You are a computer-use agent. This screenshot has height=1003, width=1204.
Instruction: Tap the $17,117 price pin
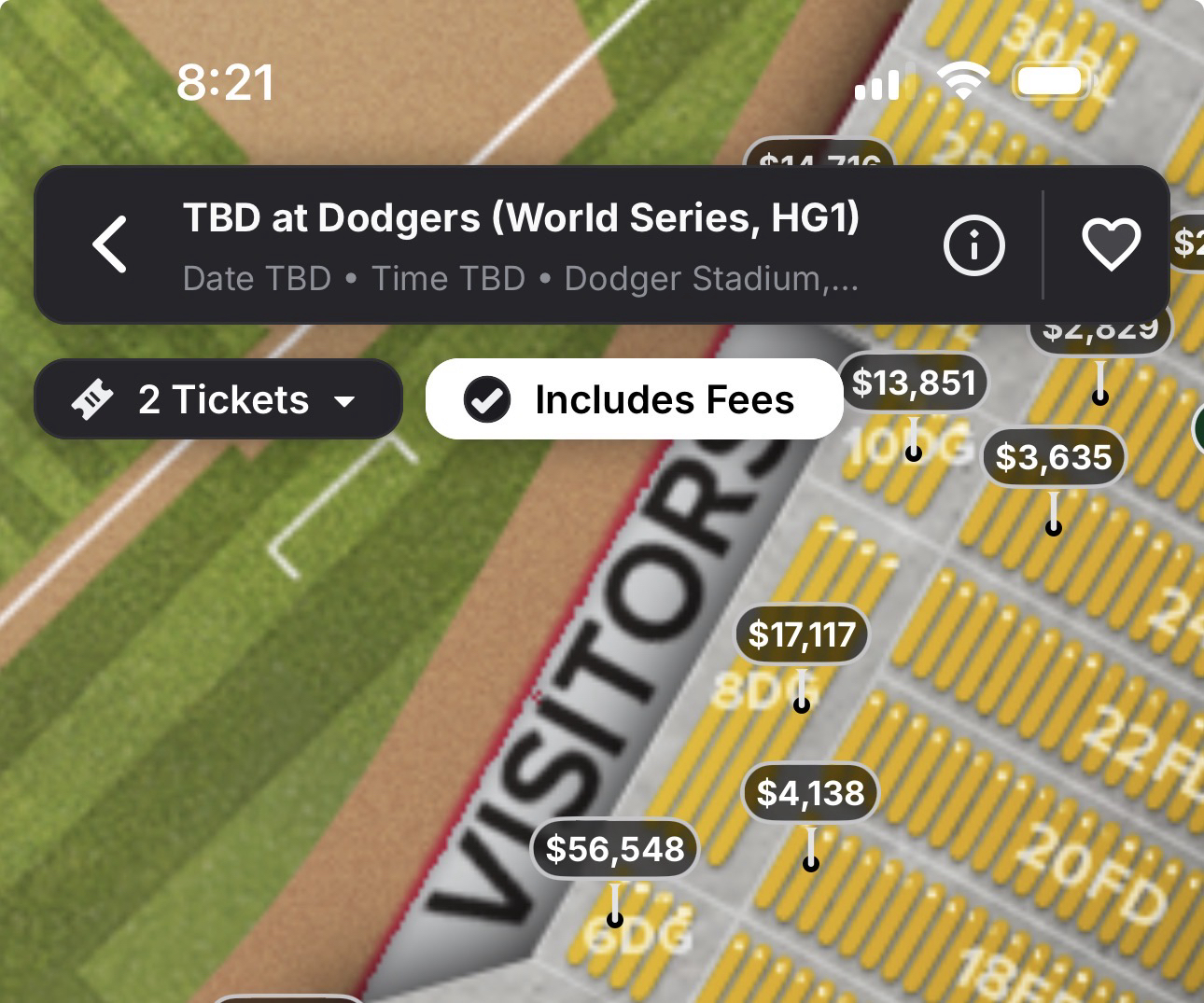point(802,634)
